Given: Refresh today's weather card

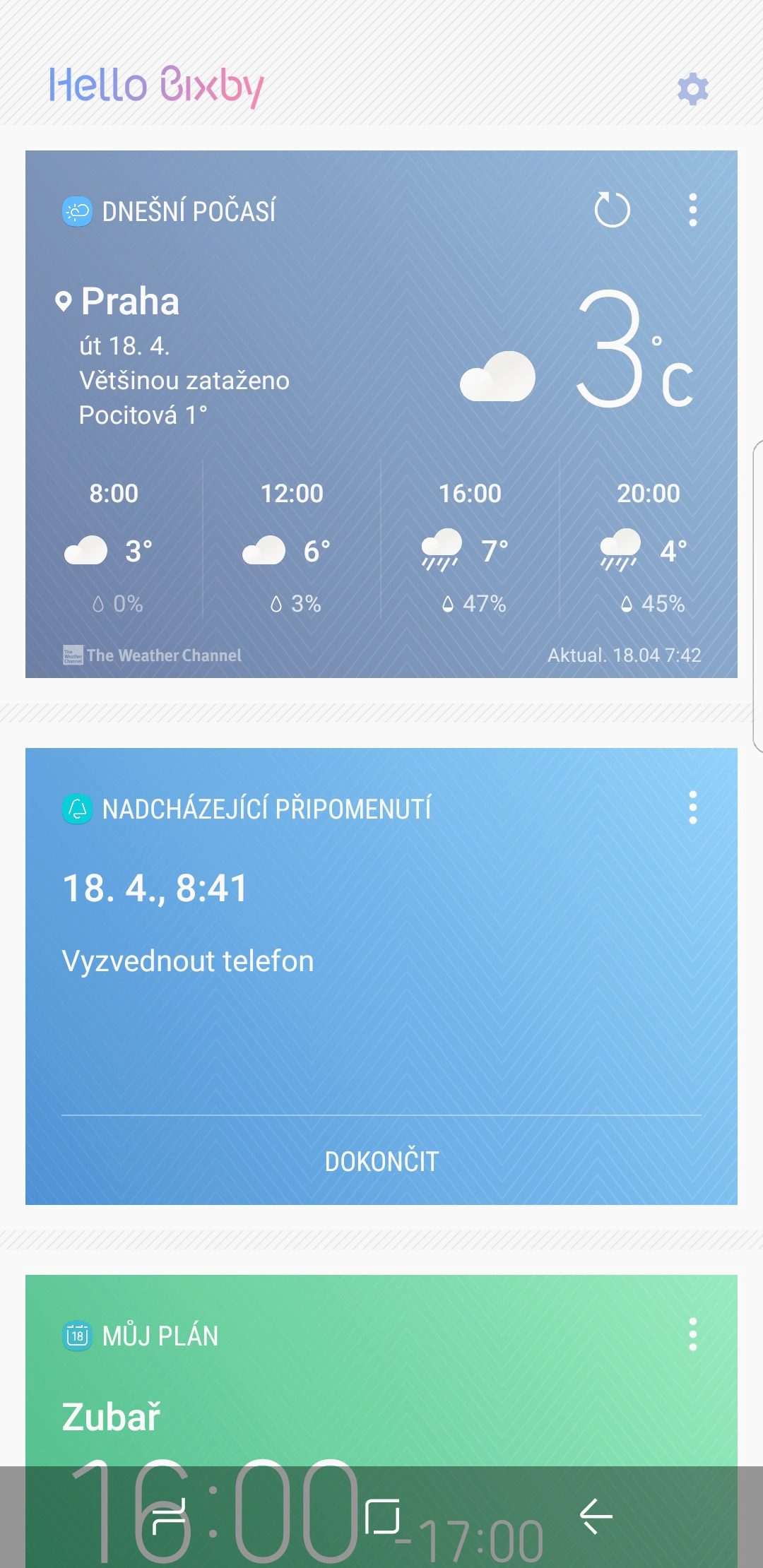Looking at the screenshot, I should click(x=612, y=210).
